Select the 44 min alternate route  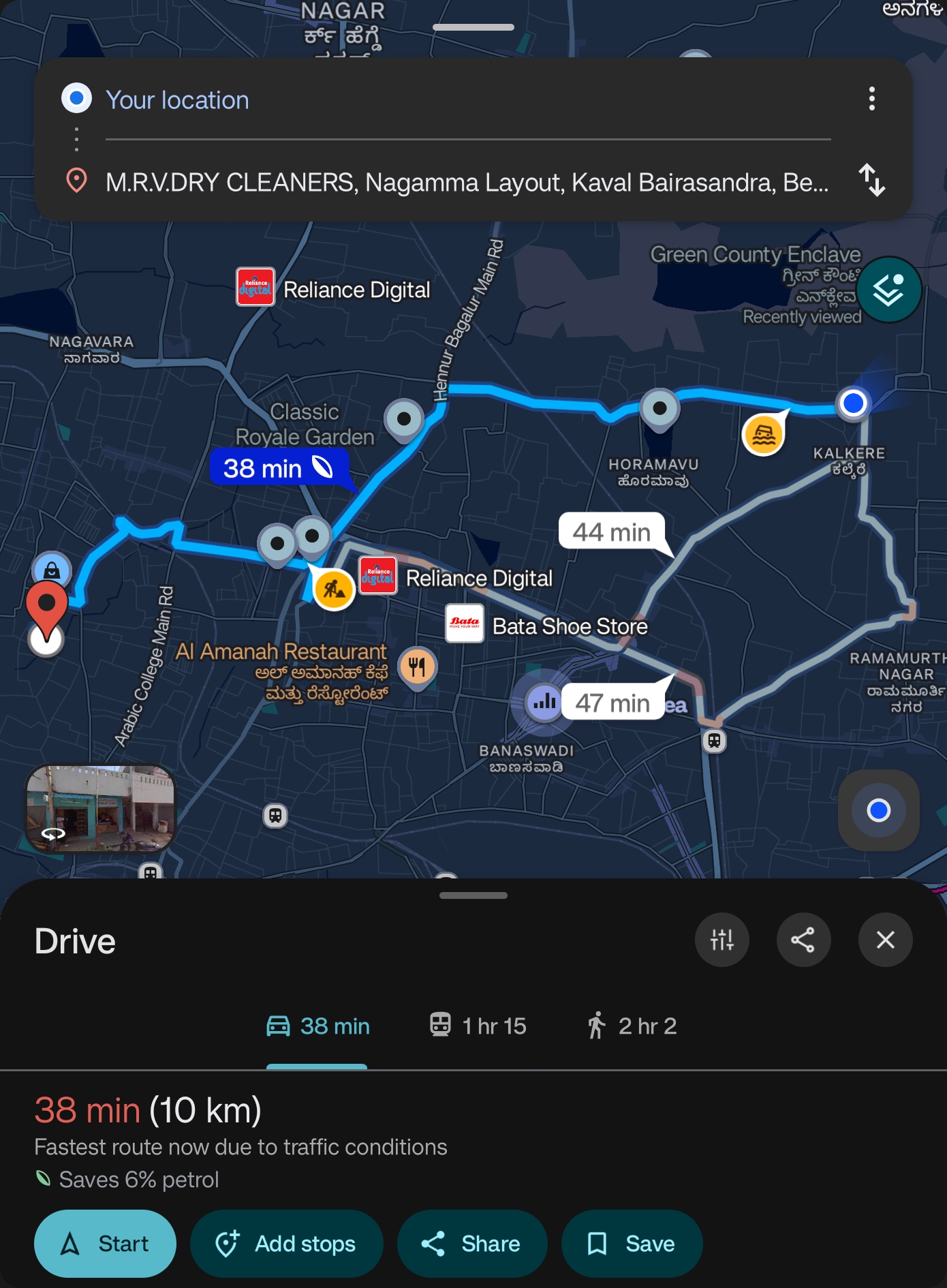click(611, 532)
